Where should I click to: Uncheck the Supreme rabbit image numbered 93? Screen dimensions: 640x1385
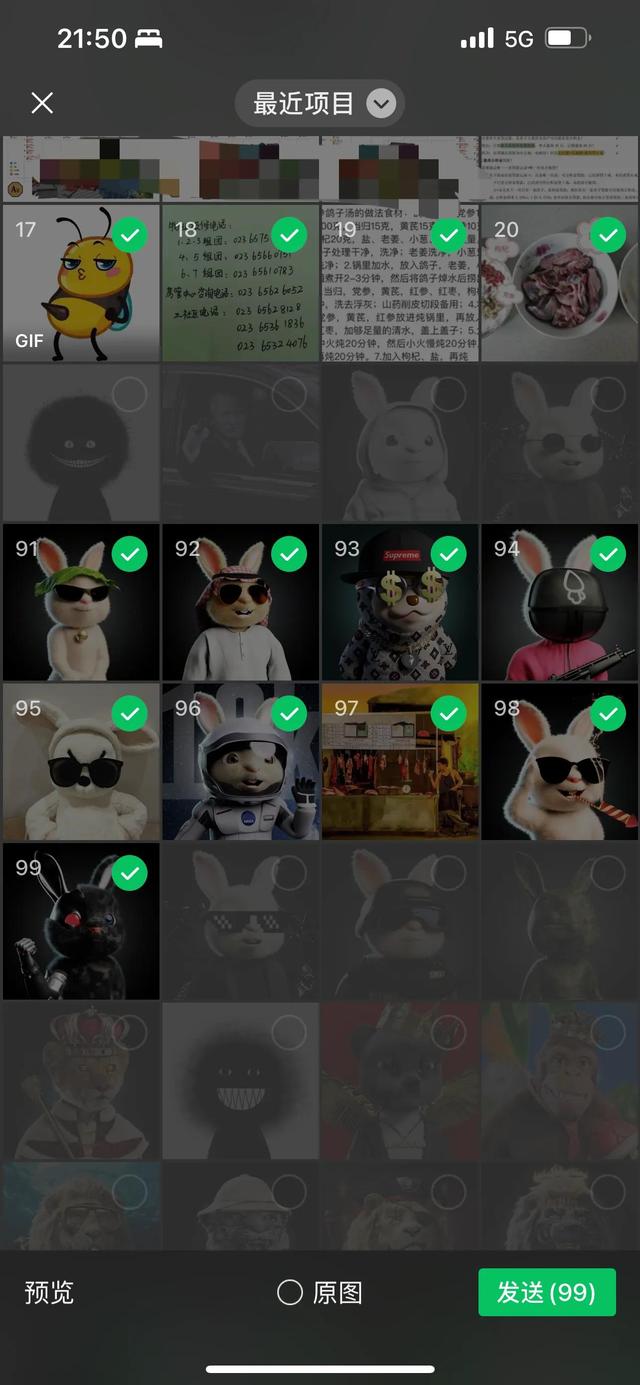449,554
